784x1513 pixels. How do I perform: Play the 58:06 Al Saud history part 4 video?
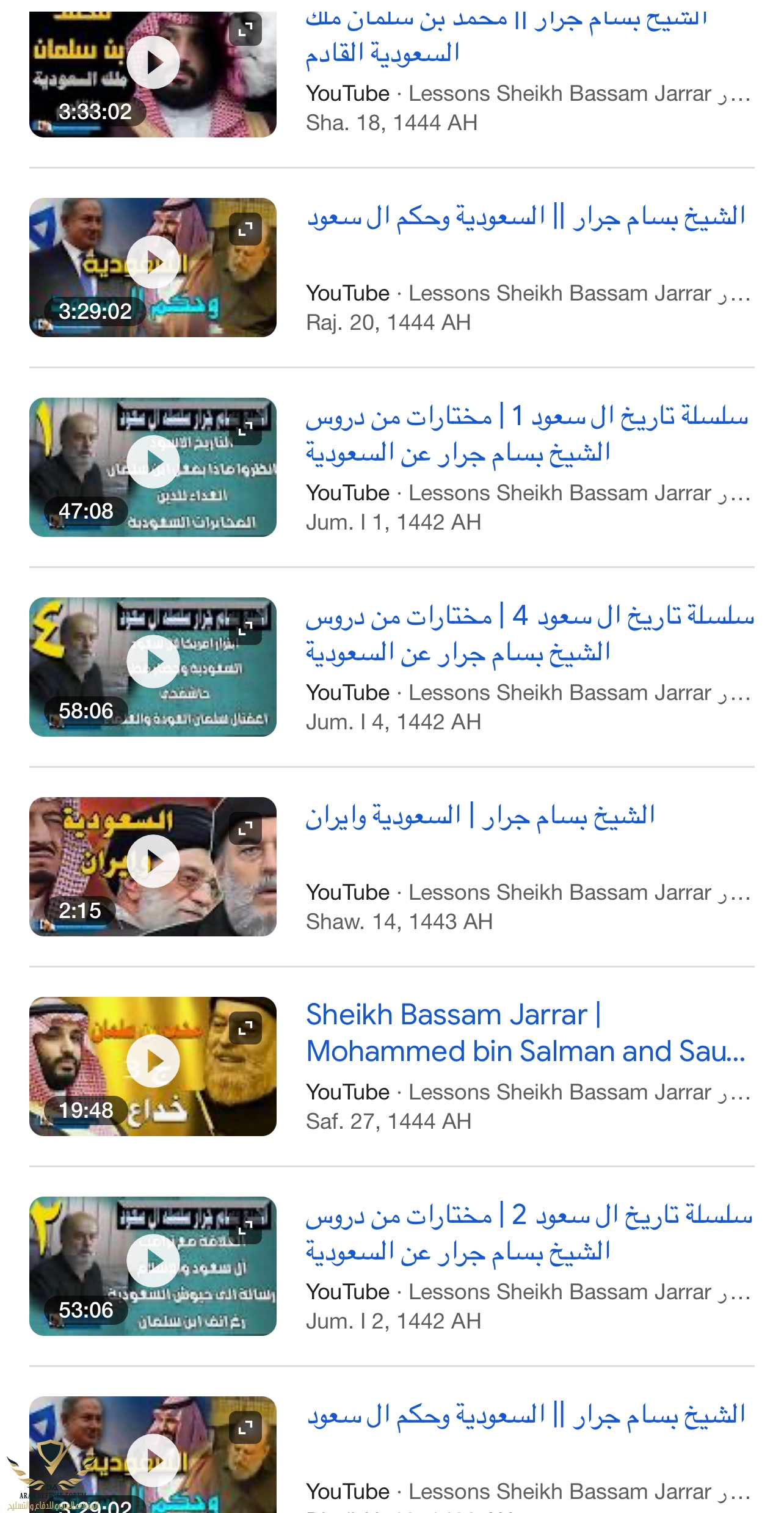click(153, 662)
